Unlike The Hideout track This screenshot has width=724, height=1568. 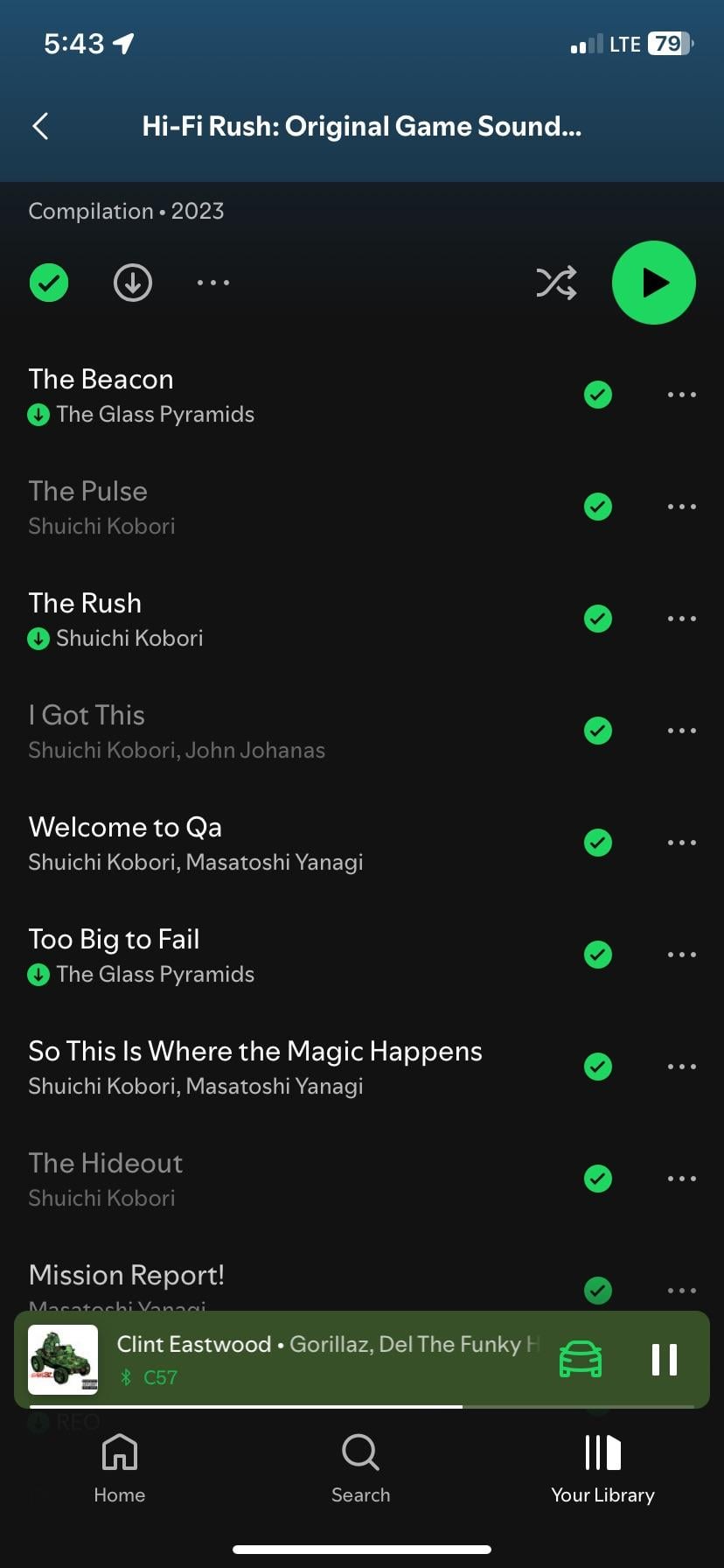[x=598, y=1179]
